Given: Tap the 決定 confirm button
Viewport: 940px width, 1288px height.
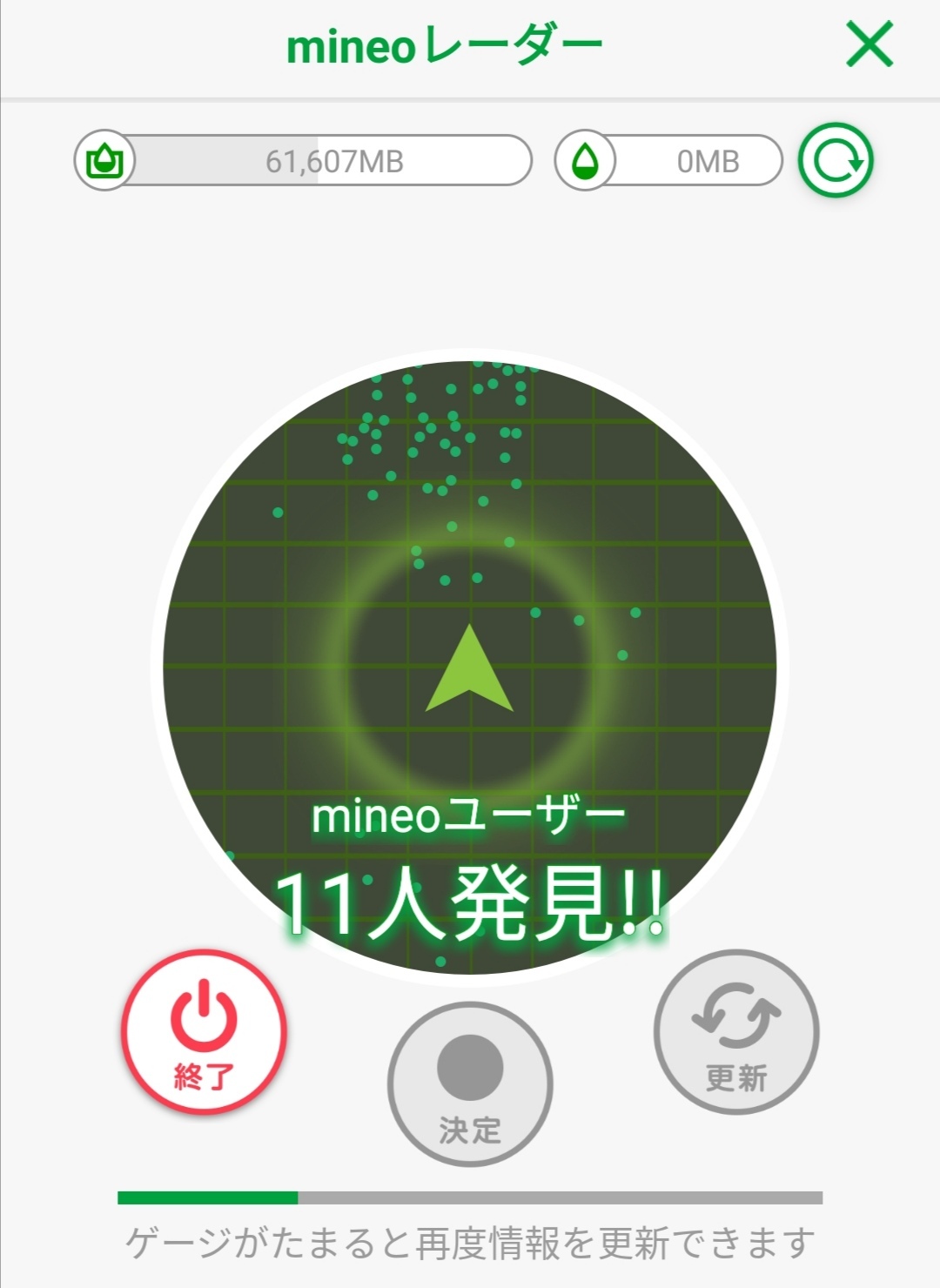Looking at the screenshot, I should tap(470, 1084).
